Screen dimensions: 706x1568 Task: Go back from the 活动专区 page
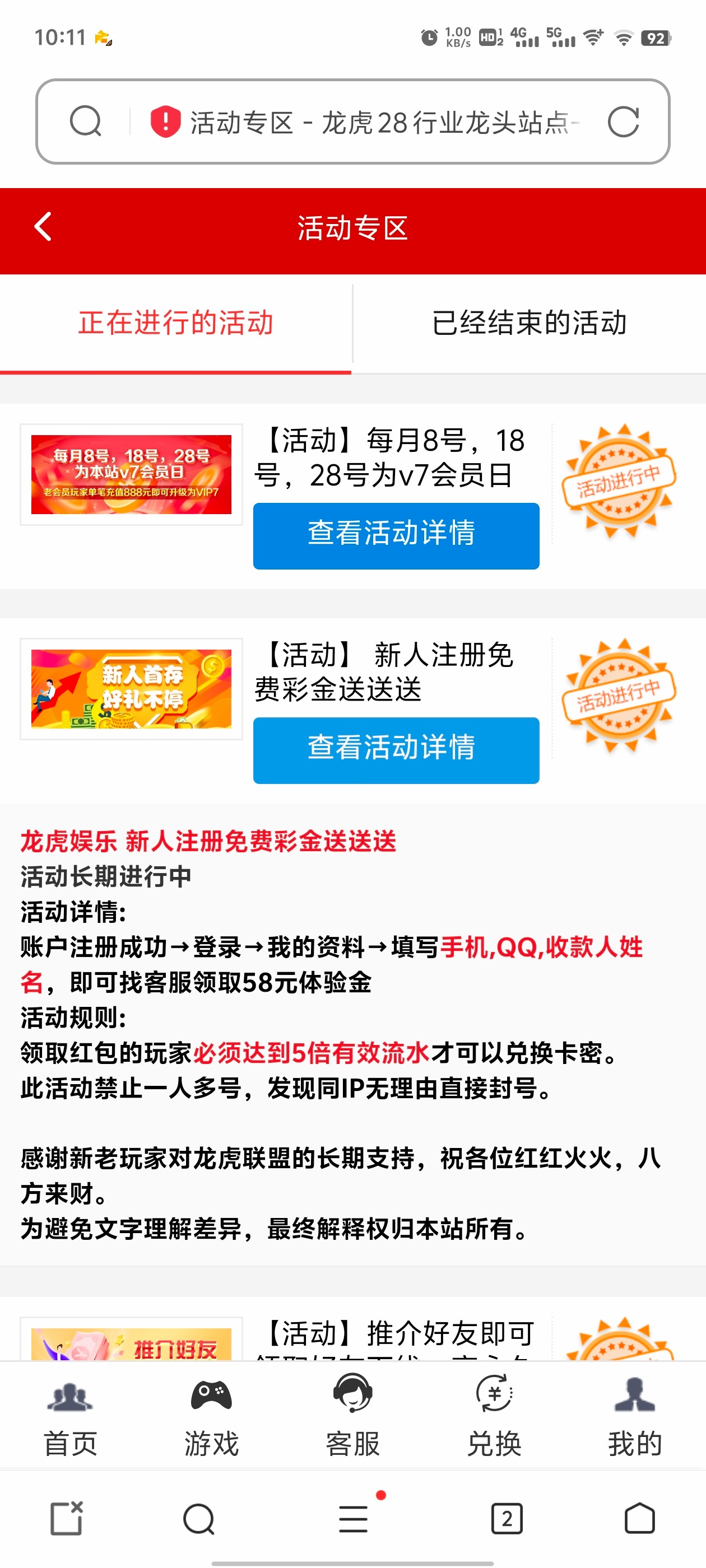(x=43, y=228)
